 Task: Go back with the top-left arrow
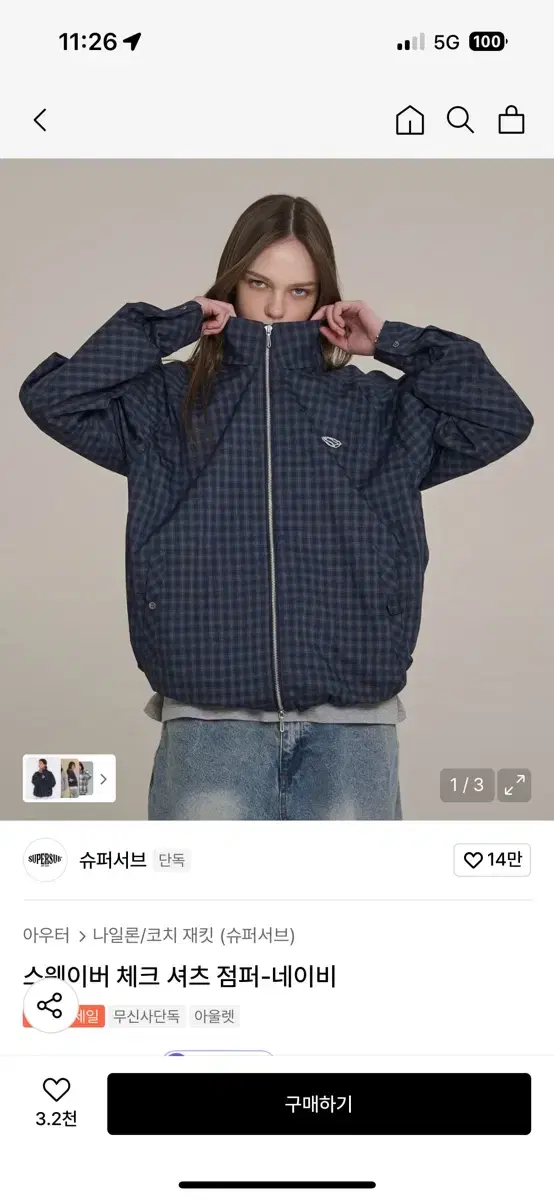pos(40,121)
